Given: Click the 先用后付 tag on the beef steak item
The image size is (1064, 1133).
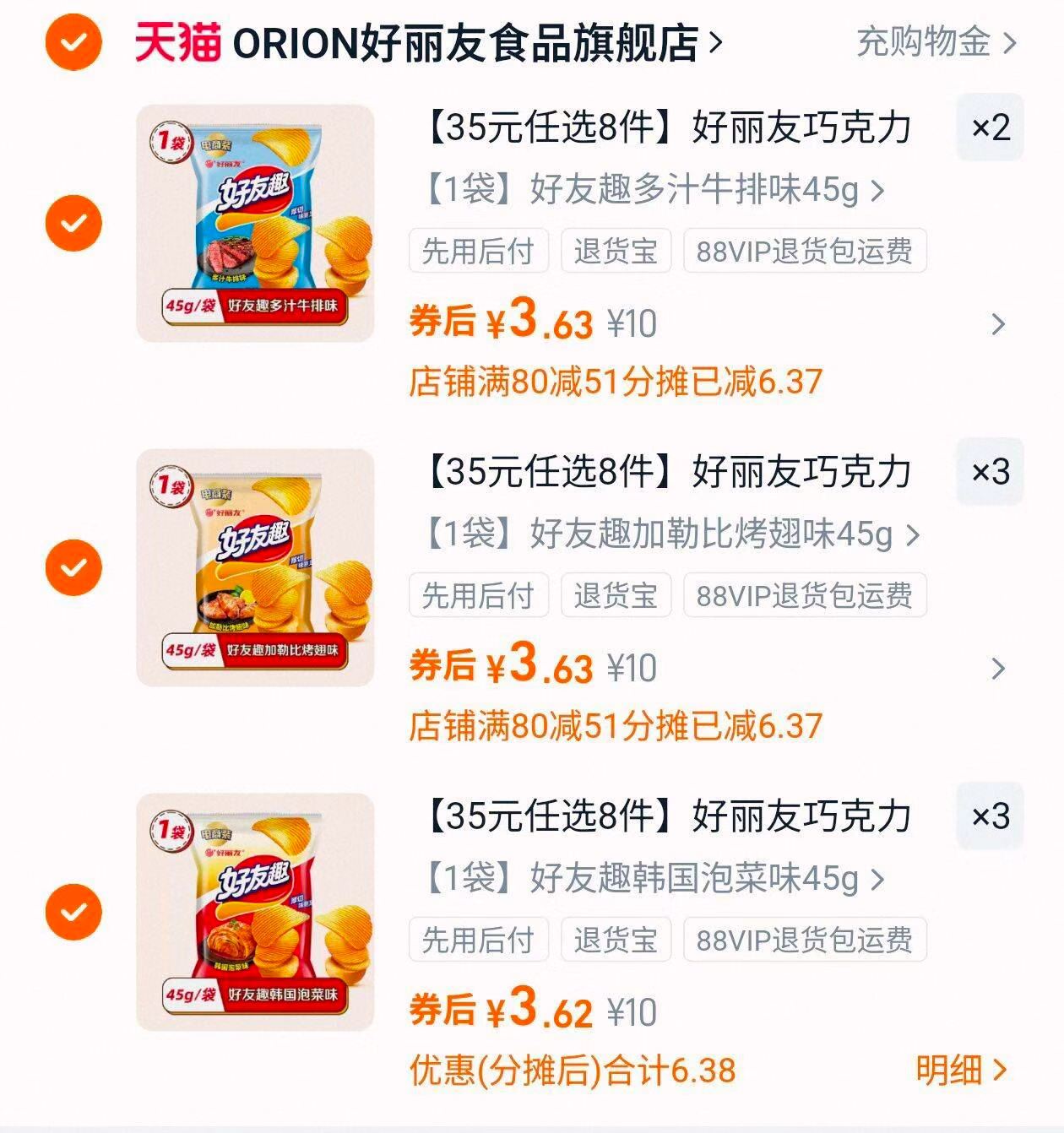Looking at the screenshot, I should 477,249.
